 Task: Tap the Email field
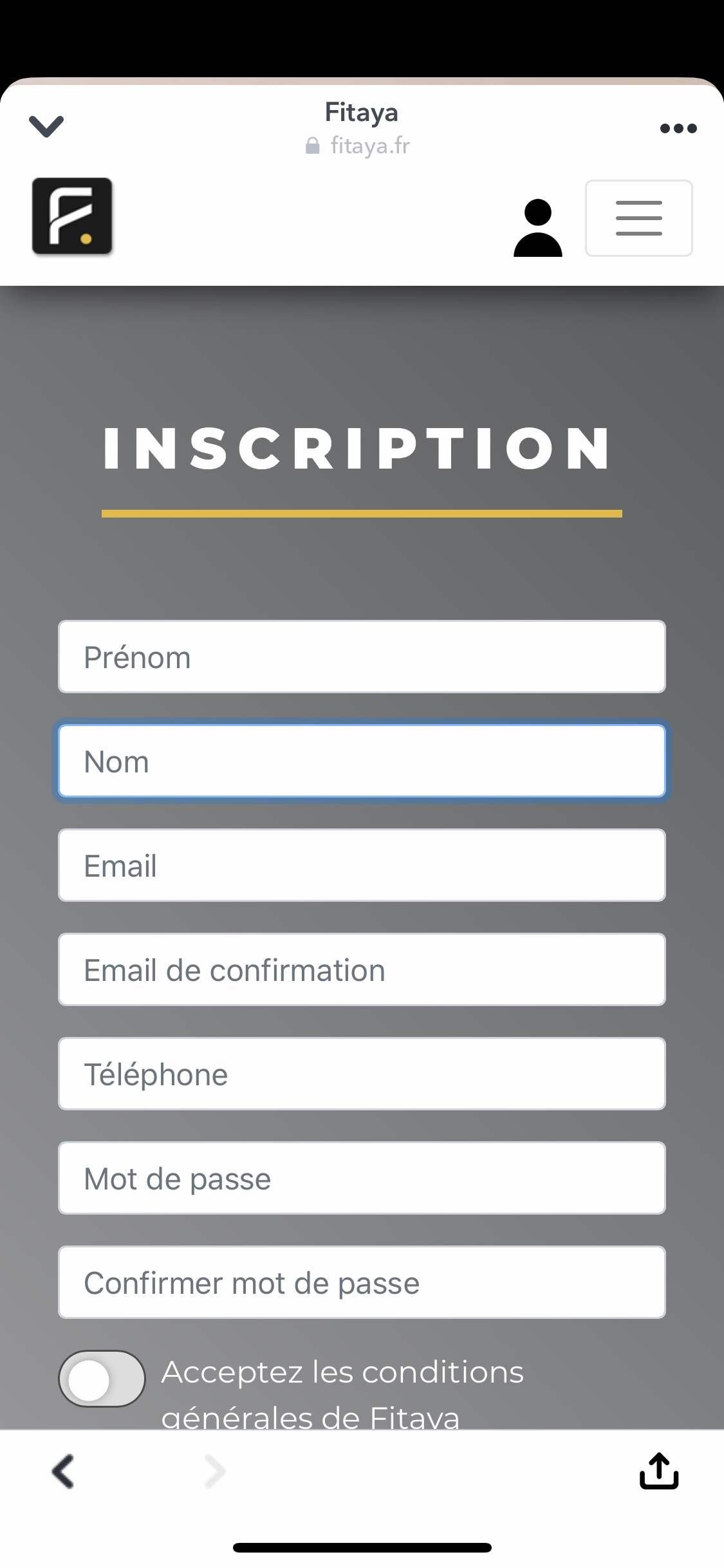(x=362, y=866)
